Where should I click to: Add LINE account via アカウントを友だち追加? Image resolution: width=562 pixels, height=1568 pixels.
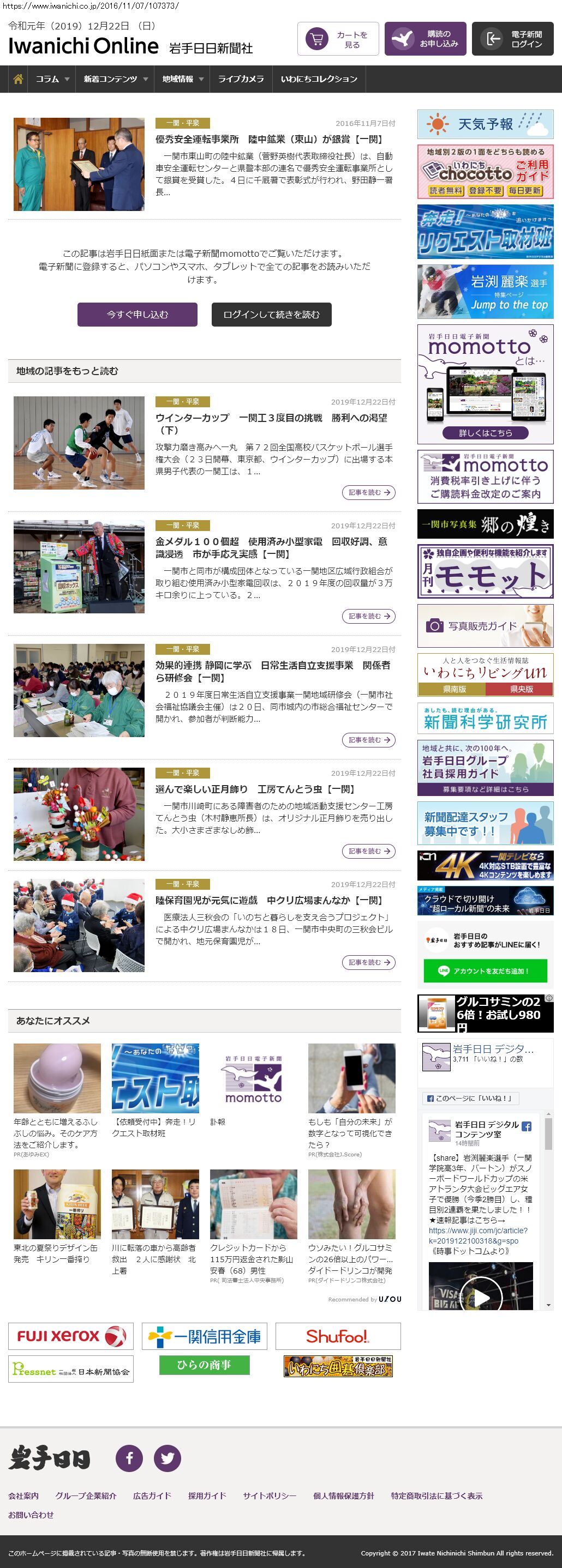tap(485, 970)
